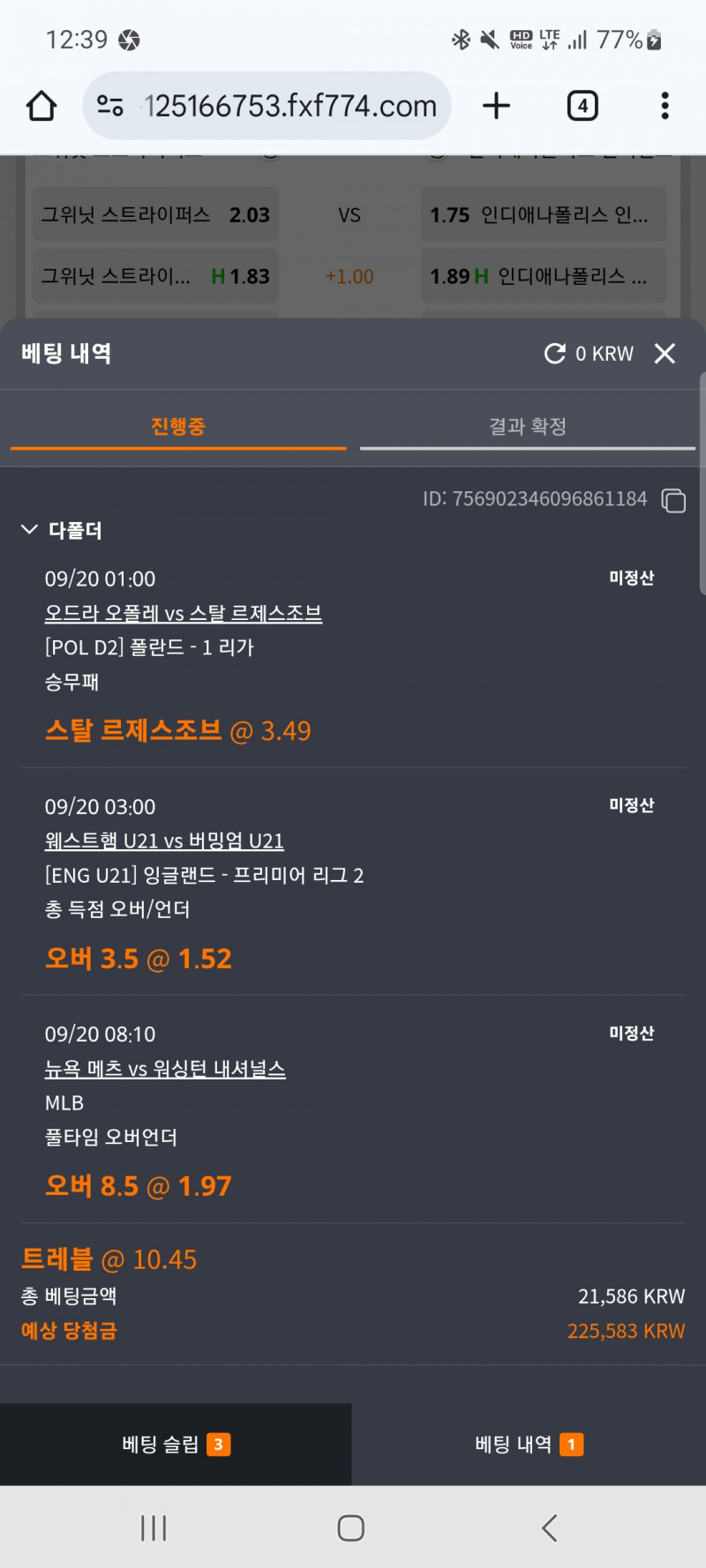Open the recent apps view

tap(154, 1528)
